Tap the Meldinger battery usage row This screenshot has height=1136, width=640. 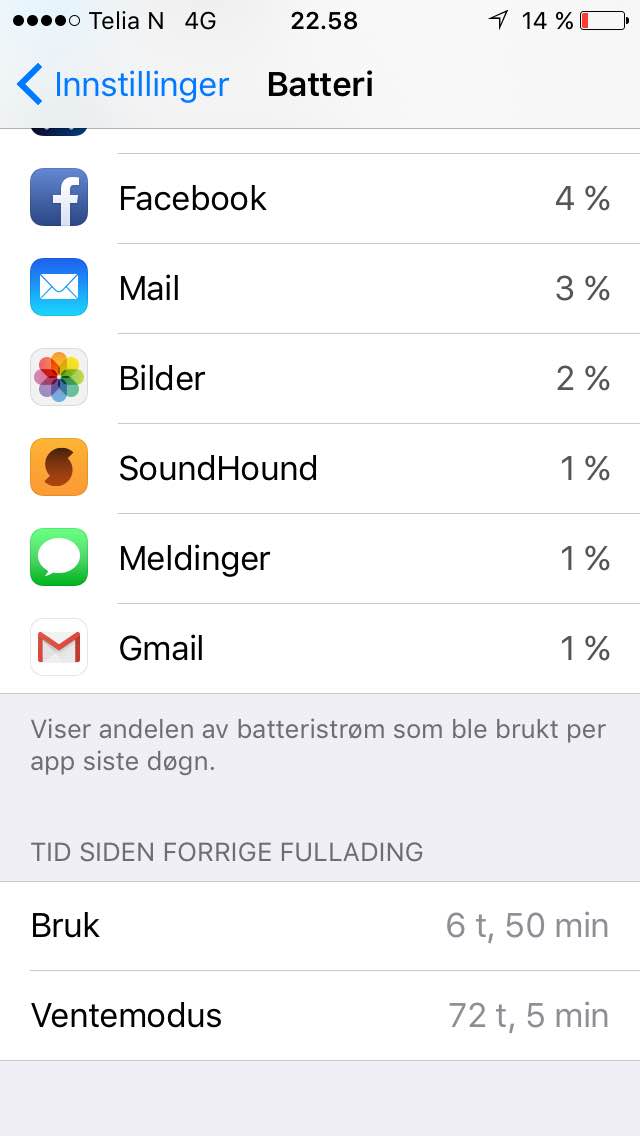(x=320, y=558)
